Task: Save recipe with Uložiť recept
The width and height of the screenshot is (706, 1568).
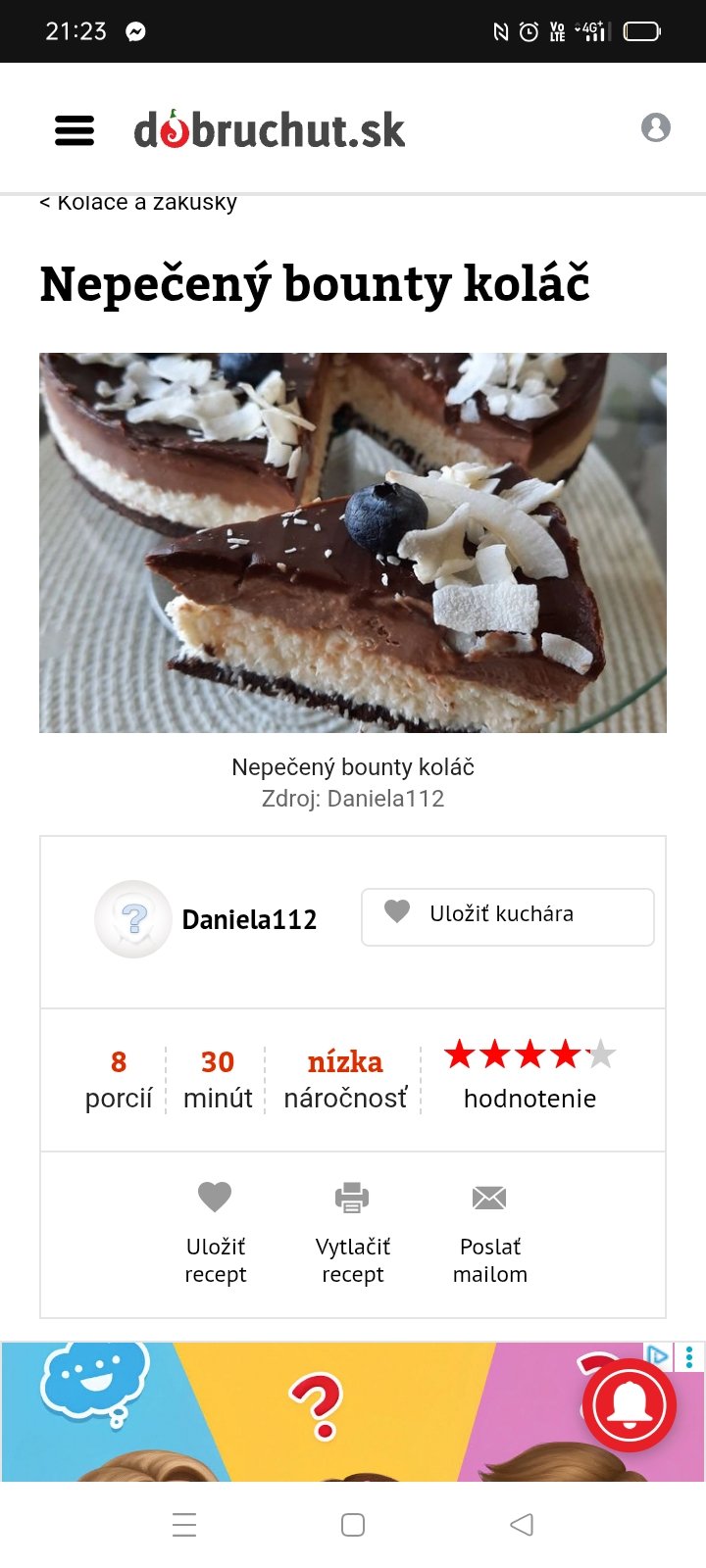Action: pos(215,1230)
